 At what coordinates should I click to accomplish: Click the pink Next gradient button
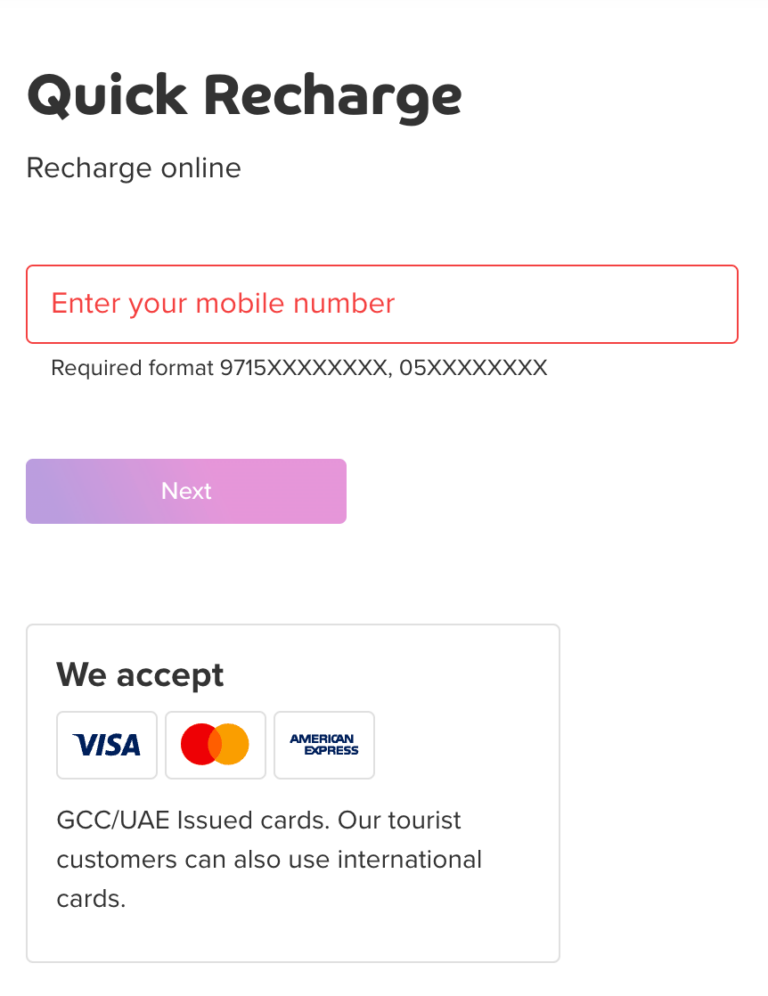pyautogui.click(x=186, y=491)
